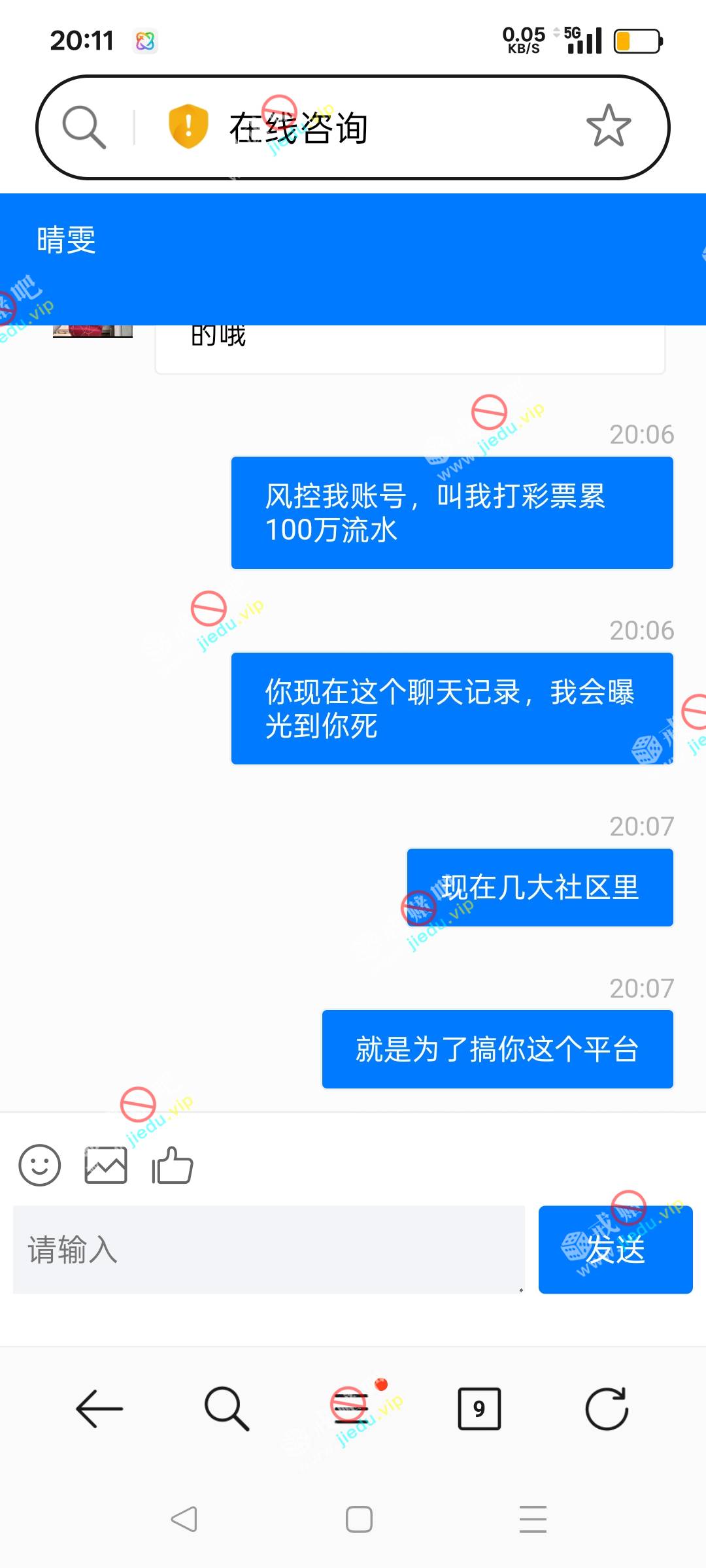Open browser search from bottom toolbar
Screen dimensions: 706x1568
click(x=226, y=1409)
